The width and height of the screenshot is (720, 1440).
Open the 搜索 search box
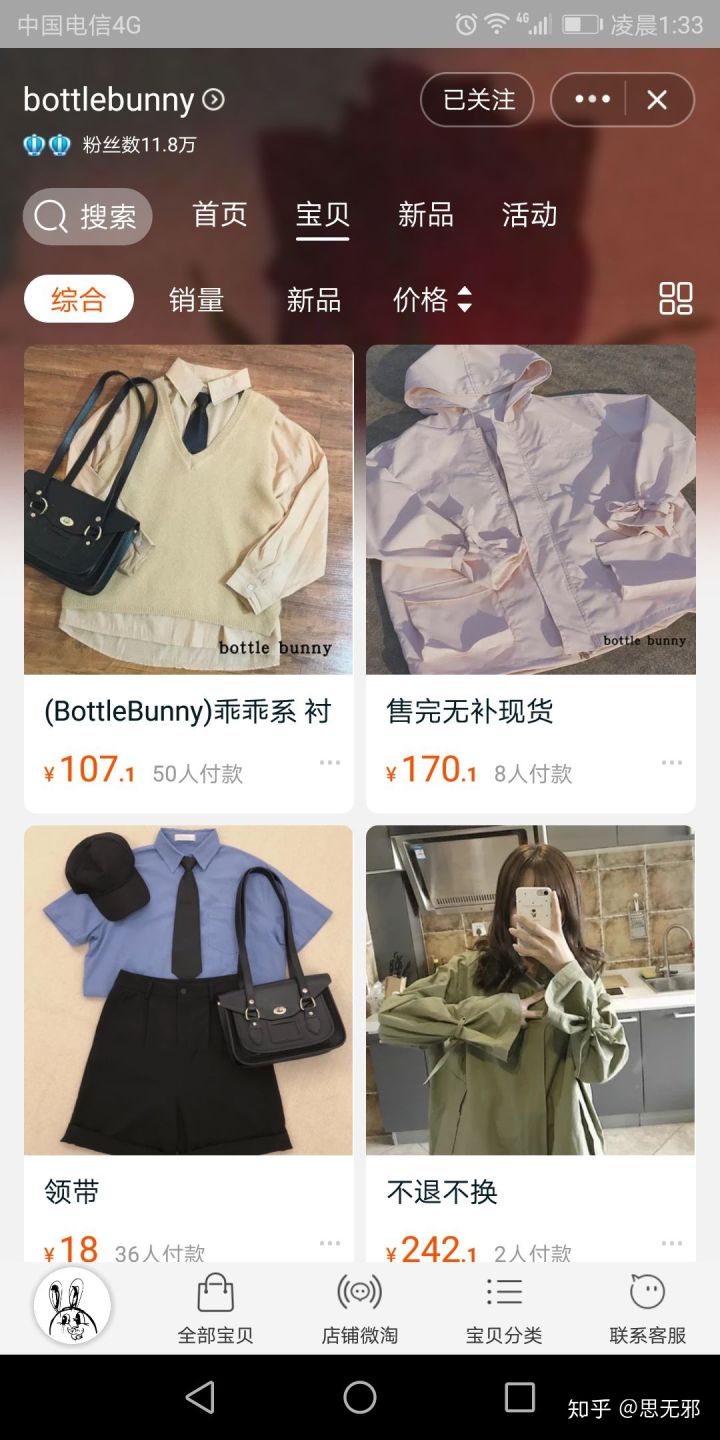(x=88, y=216)
